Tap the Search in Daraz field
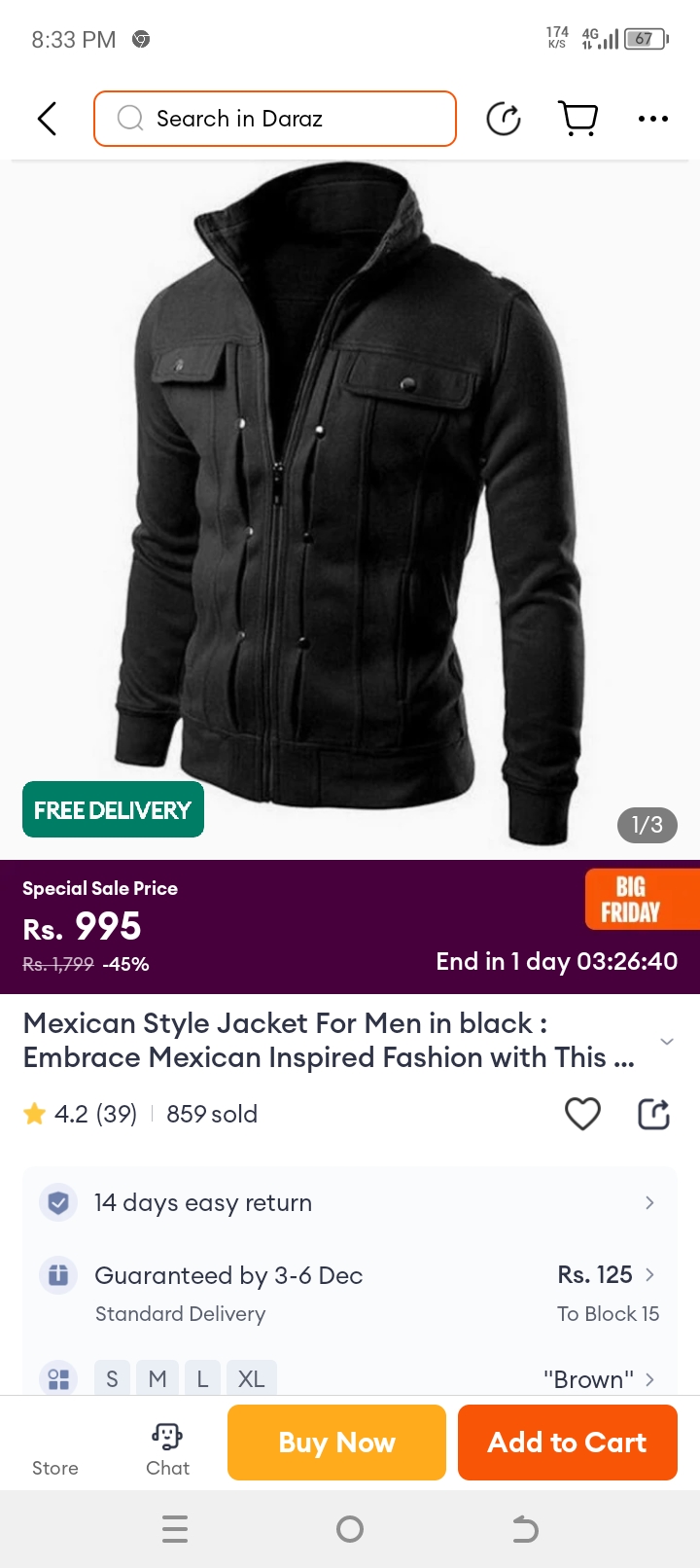Image resolution: width=700 pixels, height=1568 pixels. click(275, 119)
